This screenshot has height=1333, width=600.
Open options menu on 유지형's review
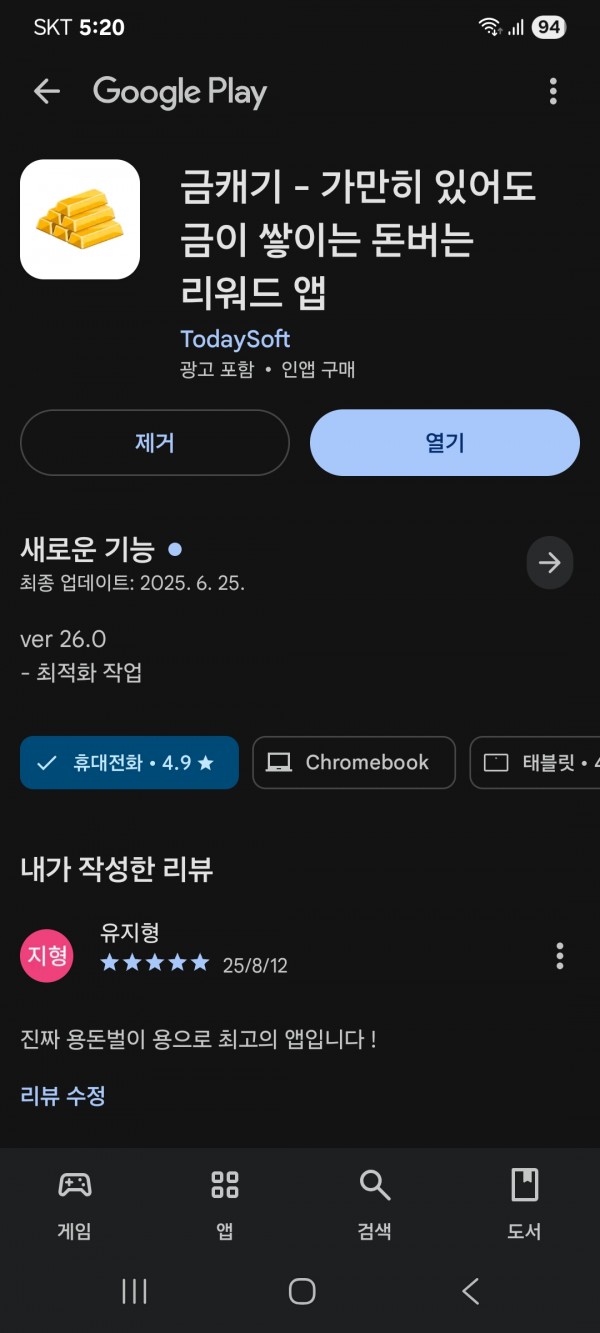coord(560,956)
